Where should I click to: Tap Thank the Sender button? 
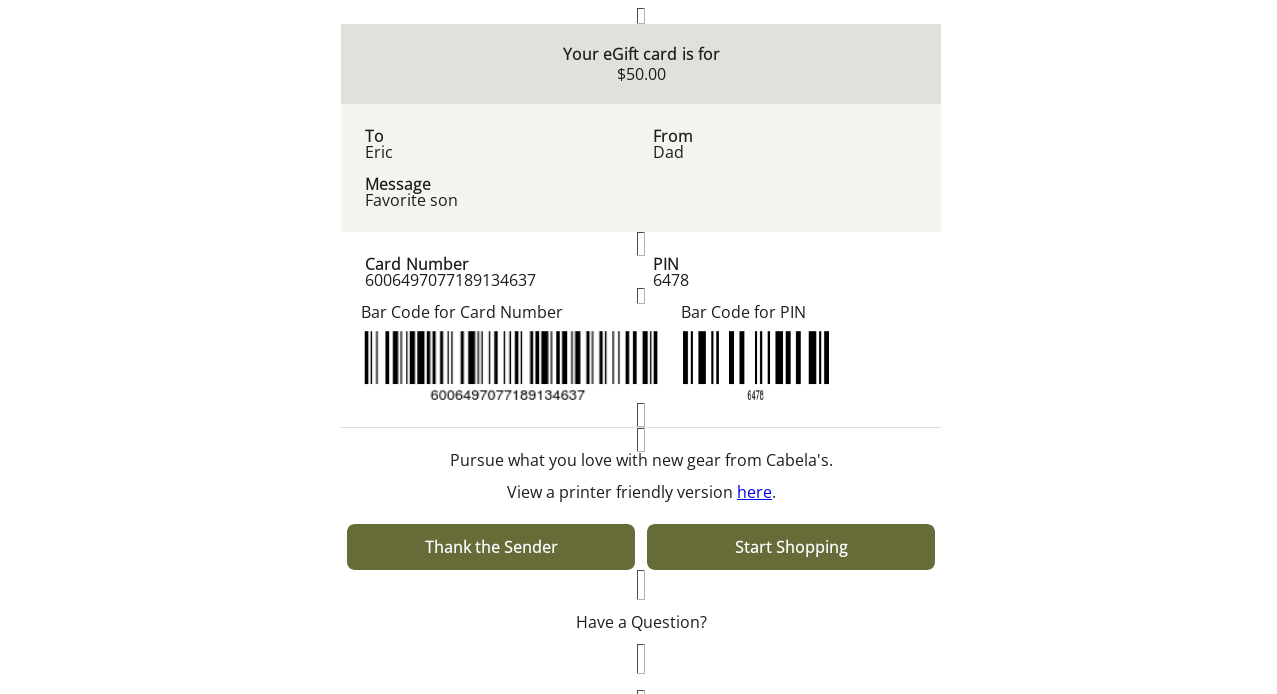pyautogui.click(x=491, y=547)
